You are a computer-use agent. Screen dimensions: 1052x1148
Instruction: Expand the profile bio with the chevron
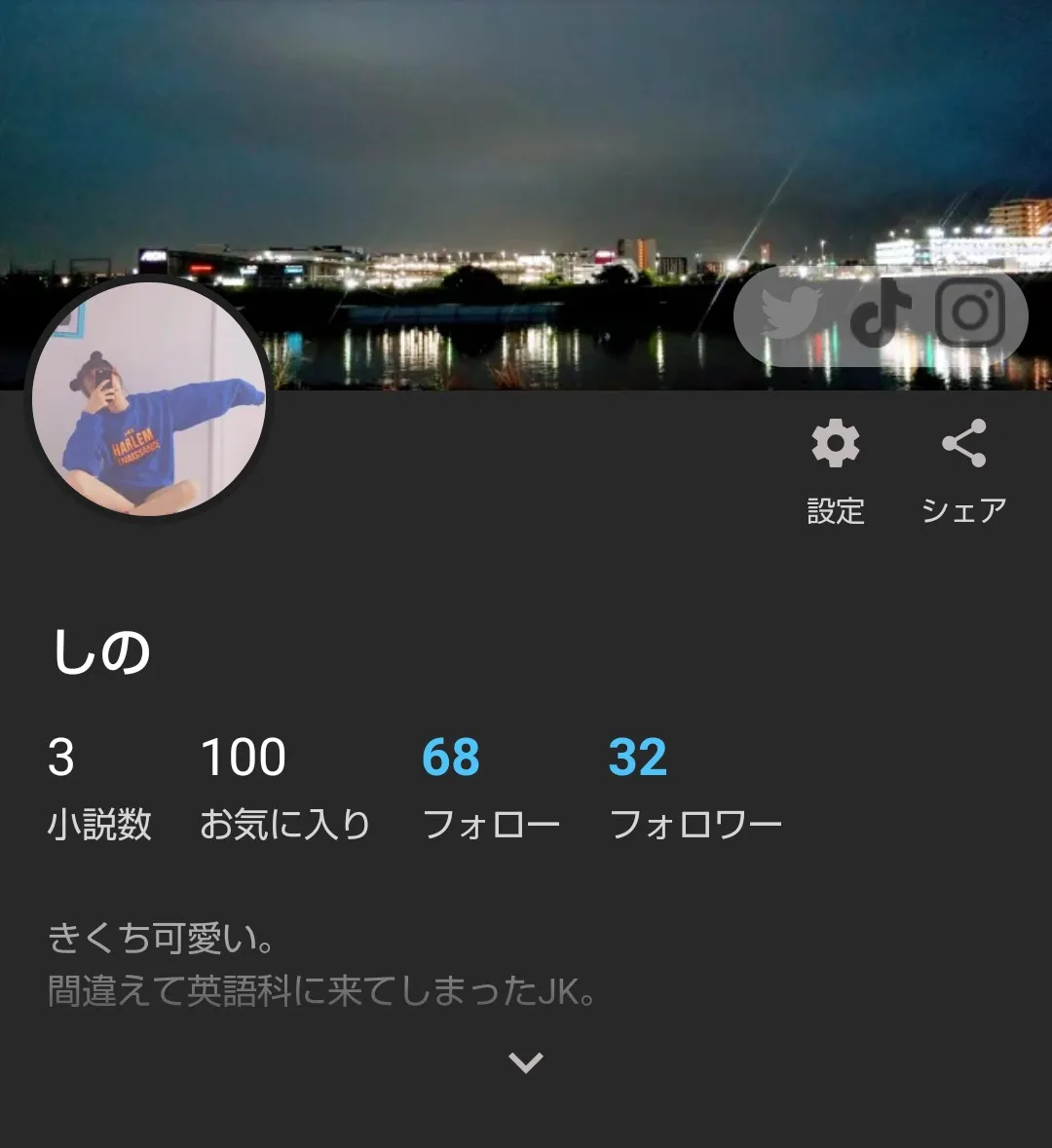click(x=526, y=1062)
